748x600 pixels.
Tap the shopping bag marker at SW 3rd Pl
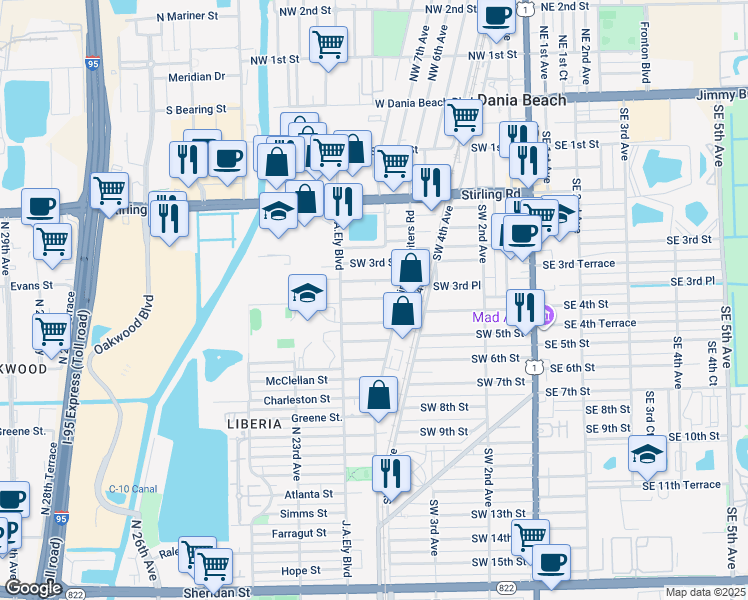pos(401,309)
